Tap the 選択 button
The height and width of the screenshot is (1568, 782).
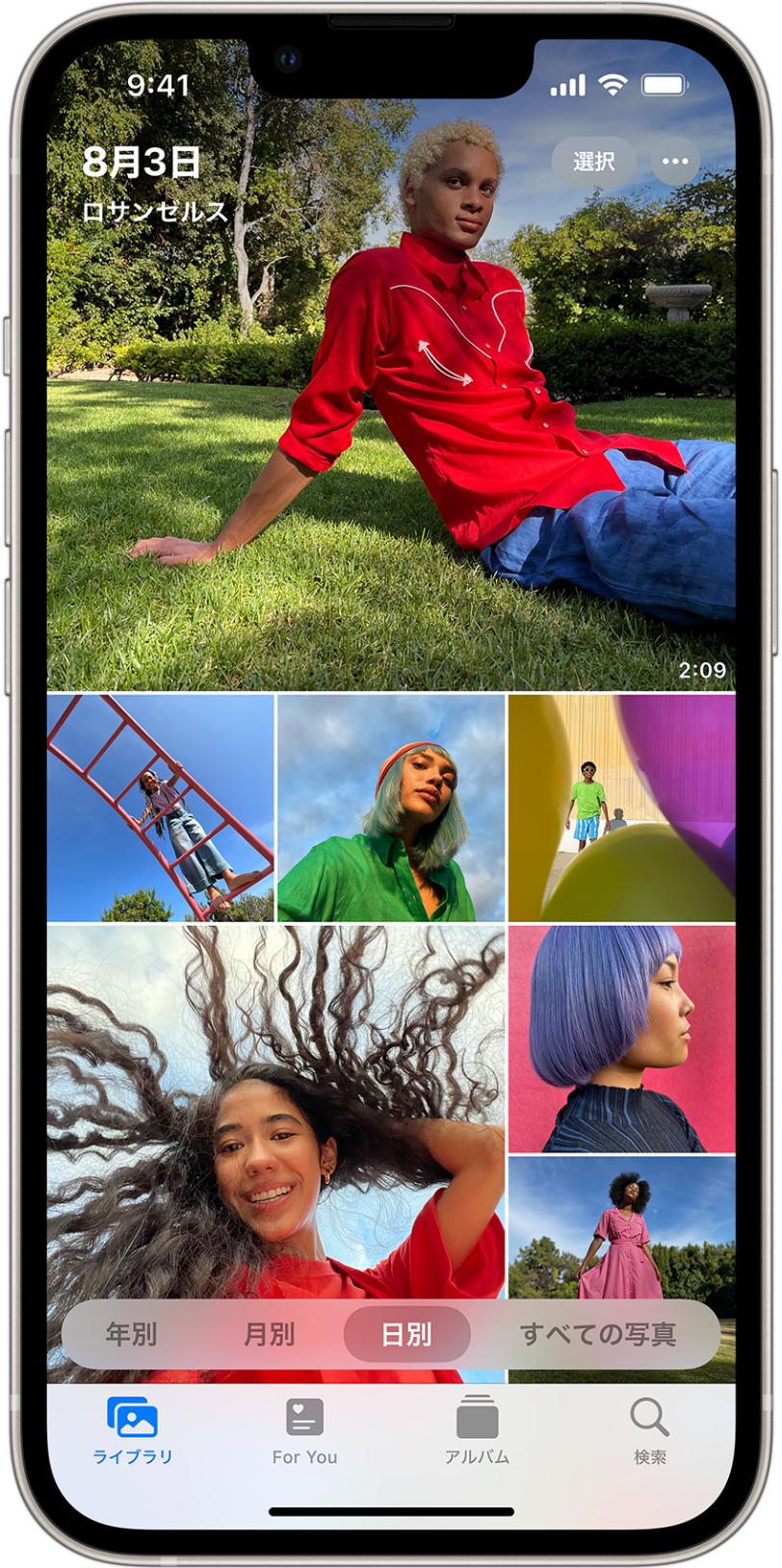593,162
